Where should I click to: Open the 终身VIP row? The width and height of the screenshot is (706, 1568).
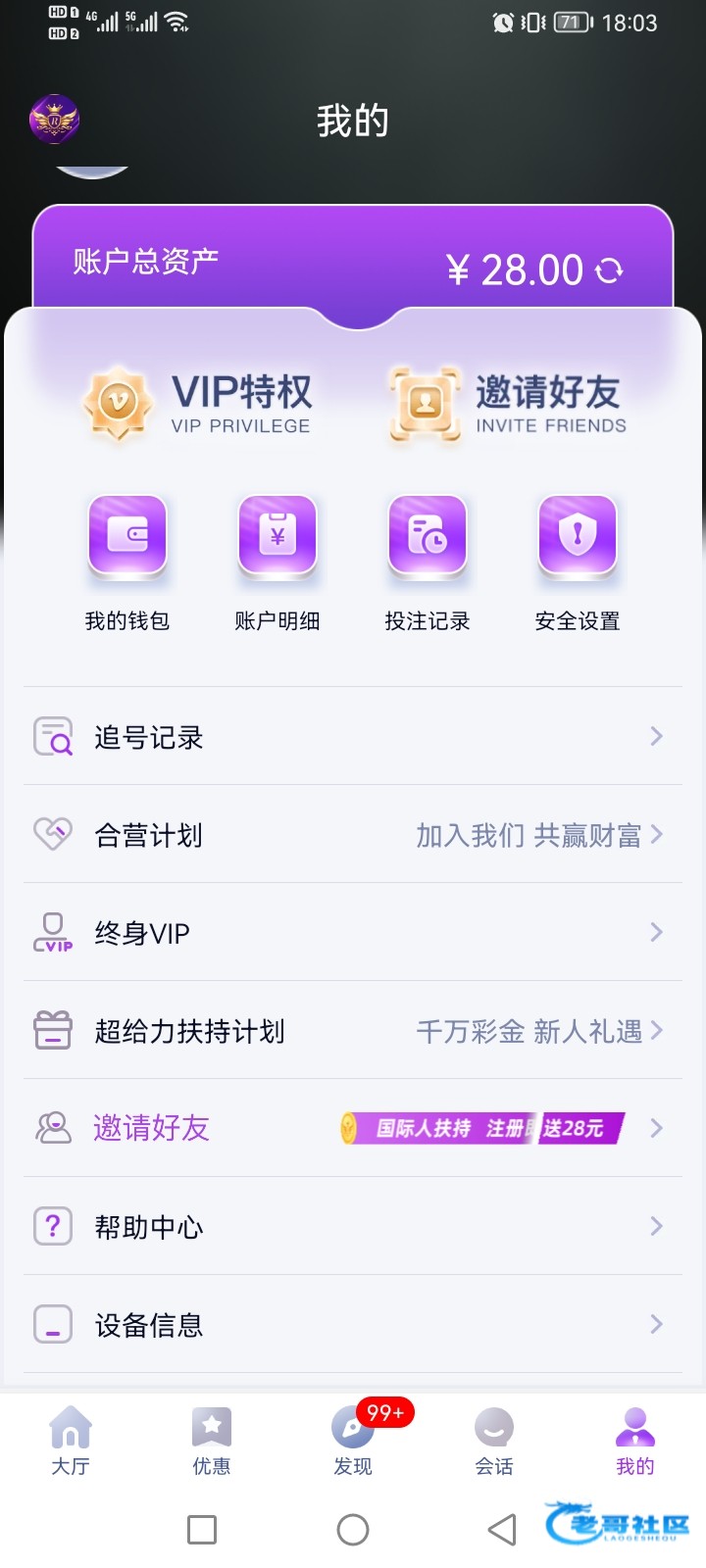pos(353,933)
